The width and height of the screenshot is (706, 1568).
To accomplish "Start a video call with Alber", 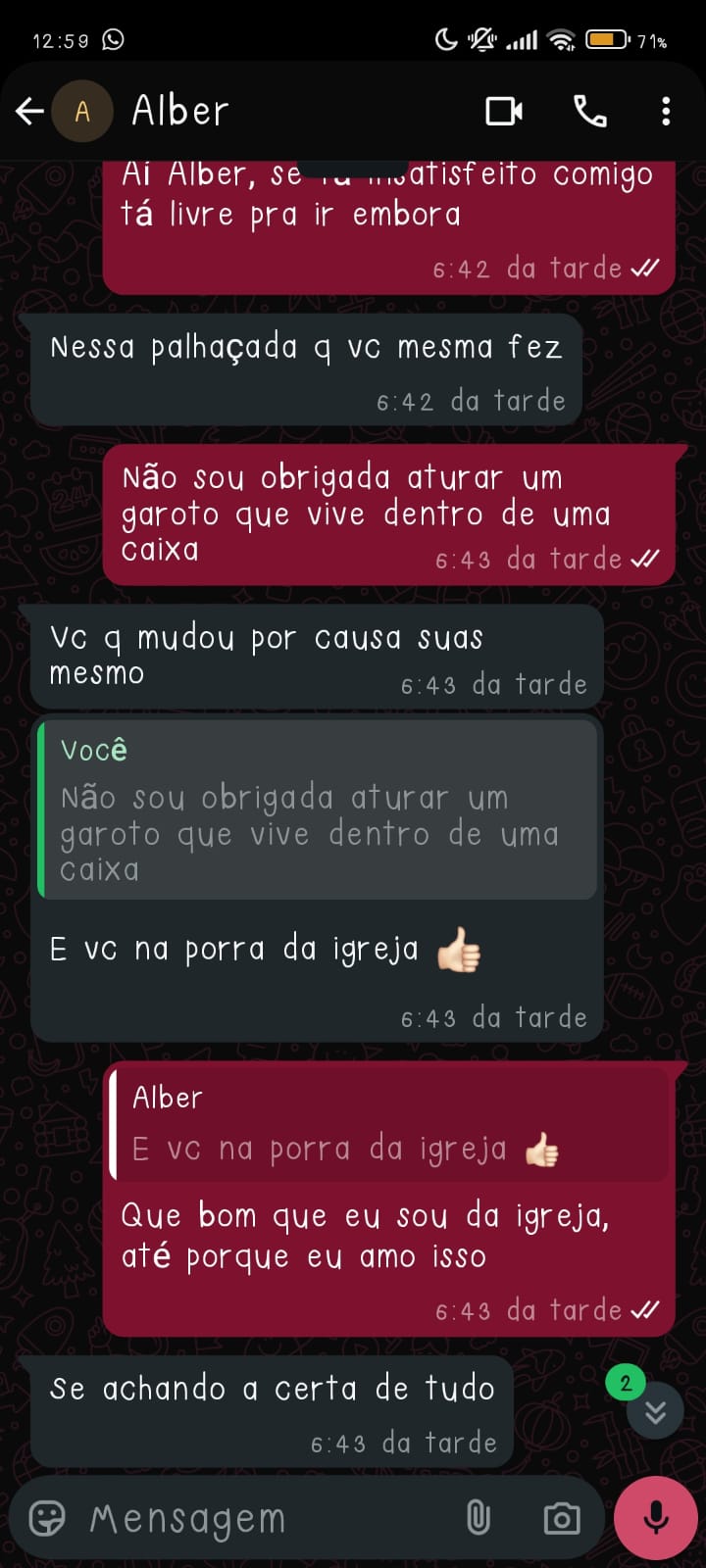I will click(504, 112).
